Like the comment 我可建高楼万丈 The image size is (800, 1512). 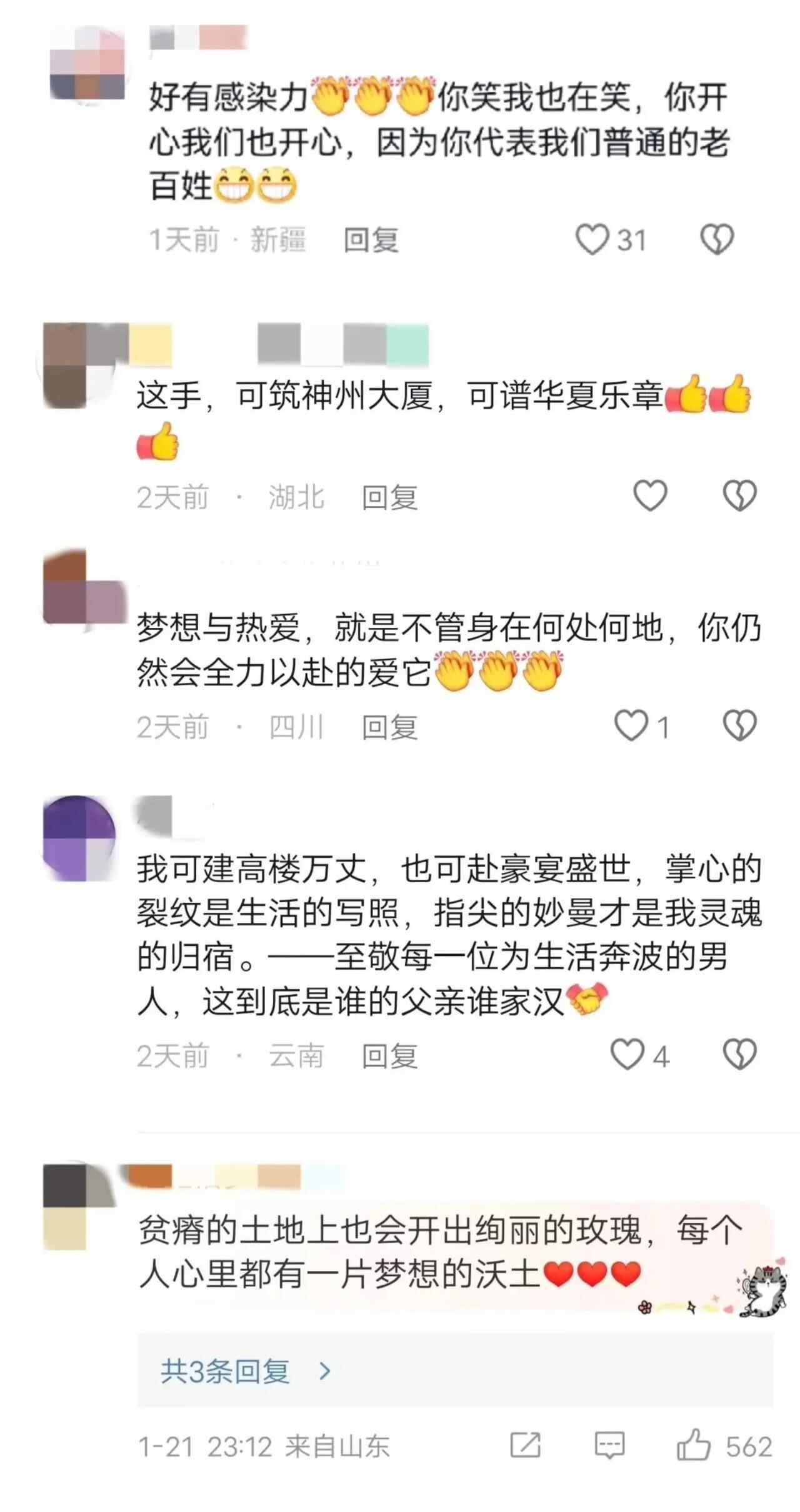pyautogui.click(x=627, y=1055)
